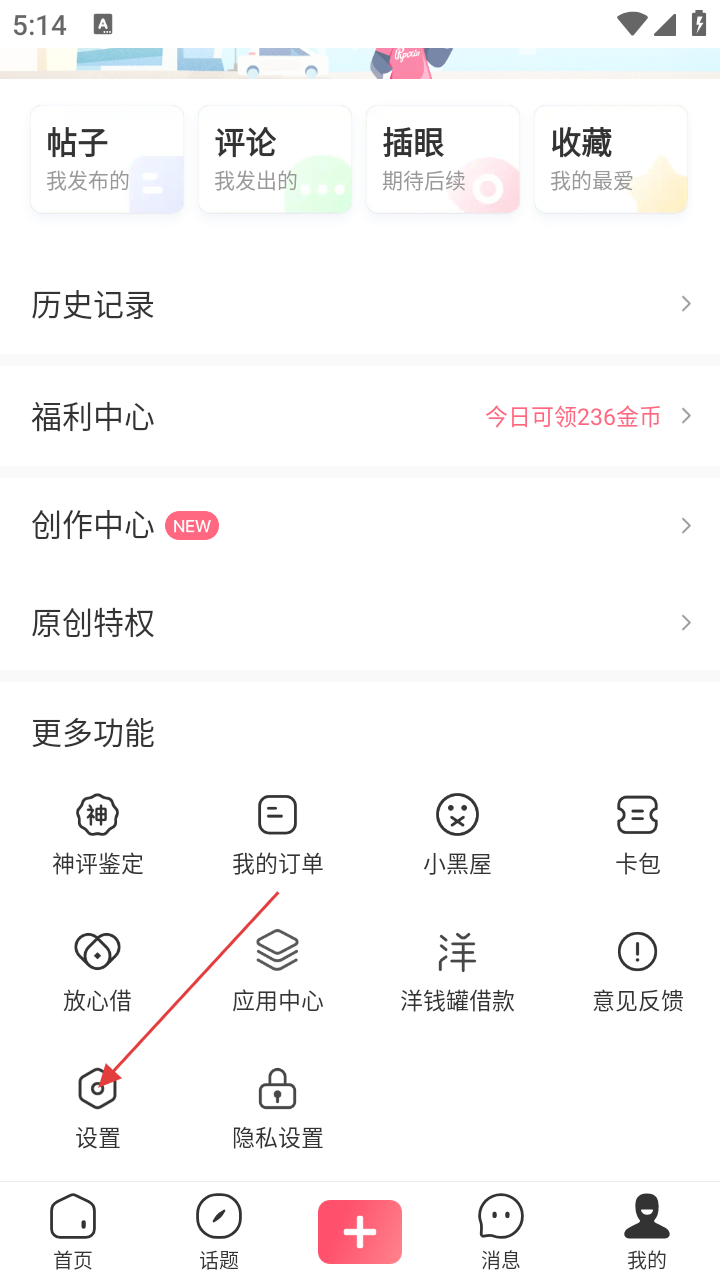Open 福利中心 welfare center row
Screen dimensions: 720x1280
click(x=360, y=416)
